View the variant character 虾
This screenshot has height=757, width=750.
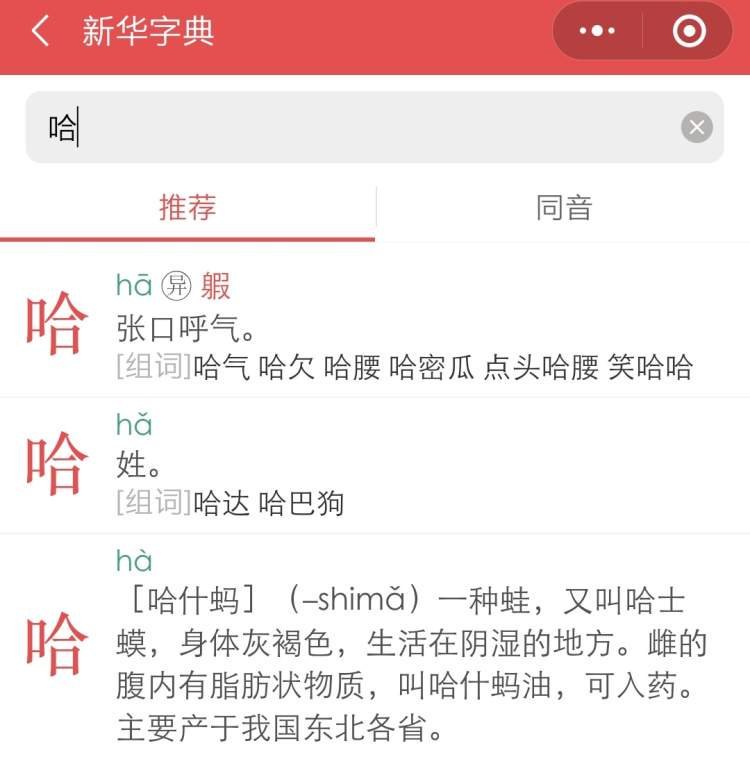coord(215,286)
